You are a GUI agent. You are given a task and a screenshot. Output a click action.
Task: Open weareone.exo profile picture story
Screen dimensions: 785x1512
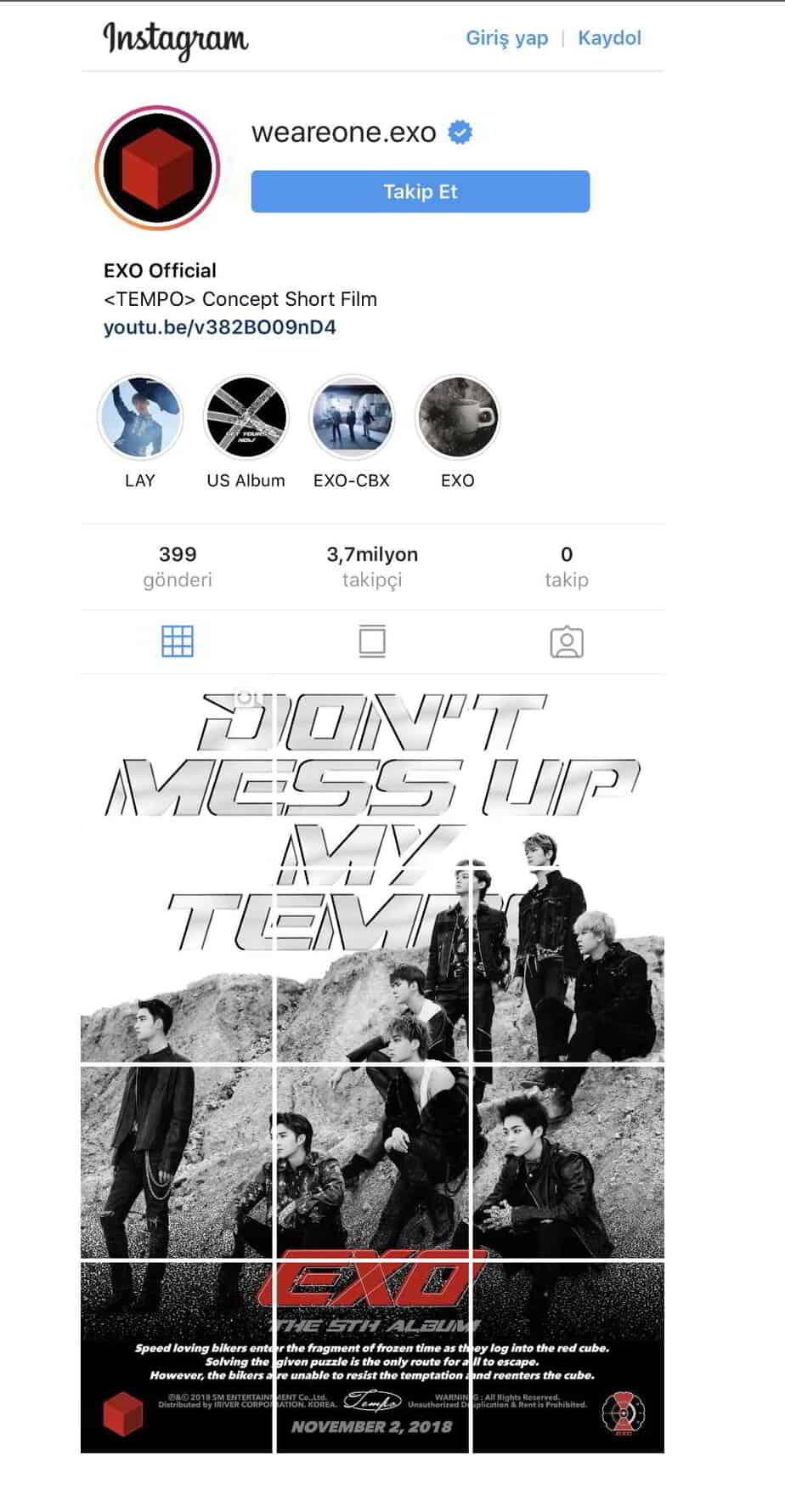click(157, 167)
